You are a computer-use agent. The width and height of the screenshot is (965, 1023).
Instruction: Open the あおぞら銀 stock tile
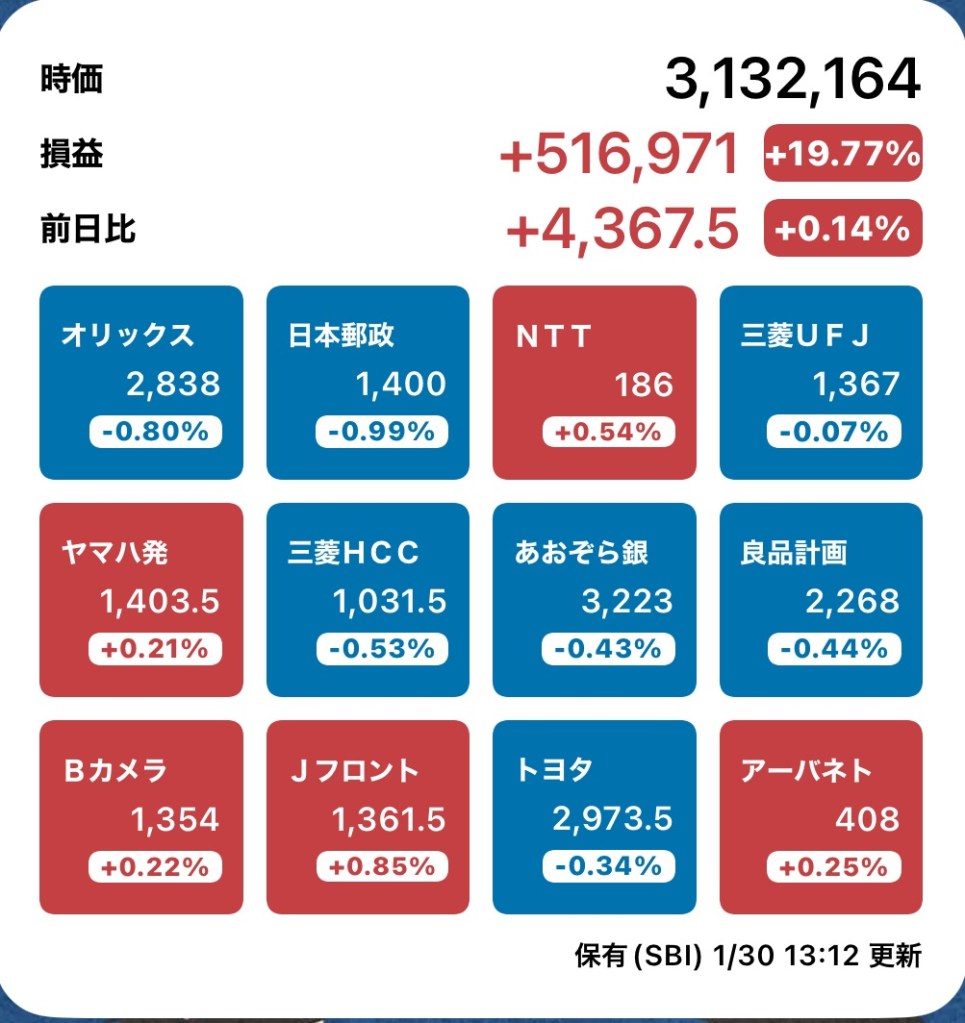click(594, 600)
